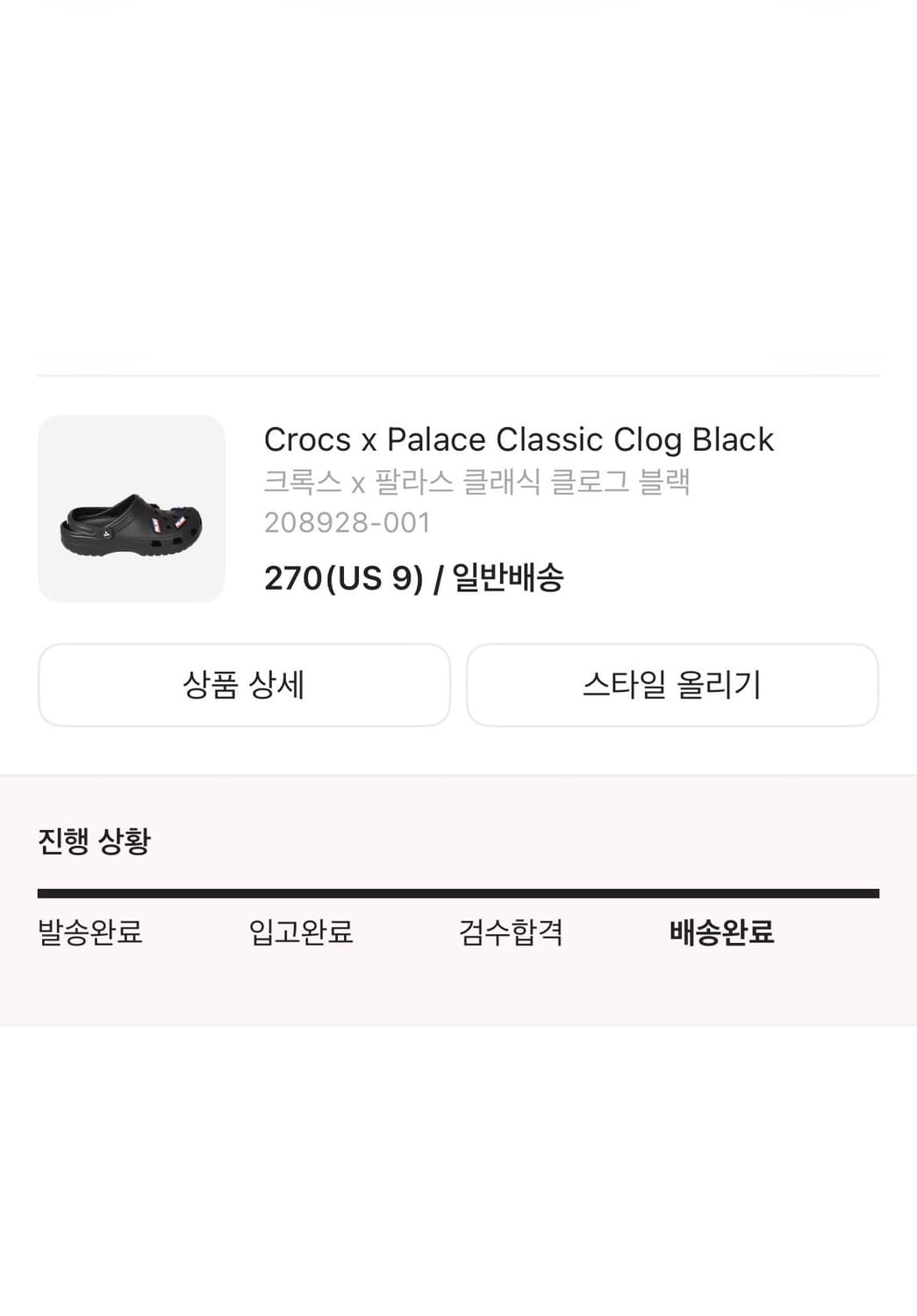917x1316 pixels.
Task: Select the 검수합격 progress step
Action: [512, 933]
